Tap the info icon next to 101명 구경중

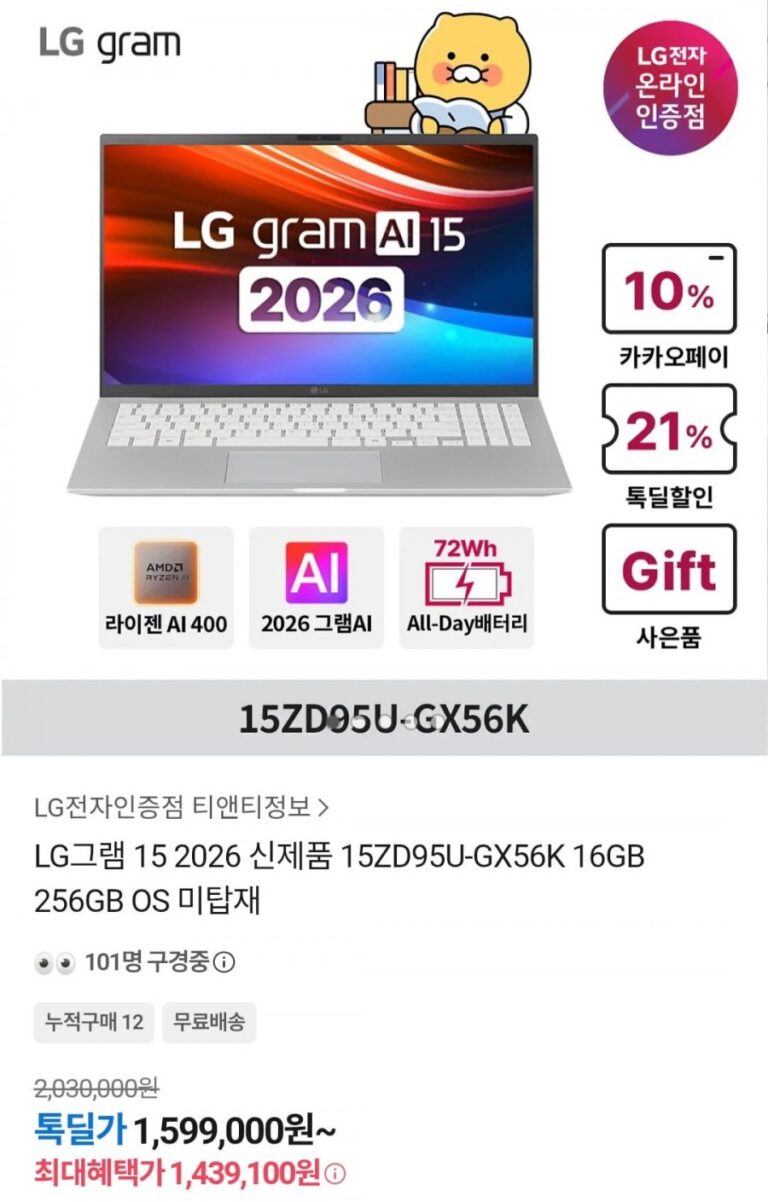point(225,963)
